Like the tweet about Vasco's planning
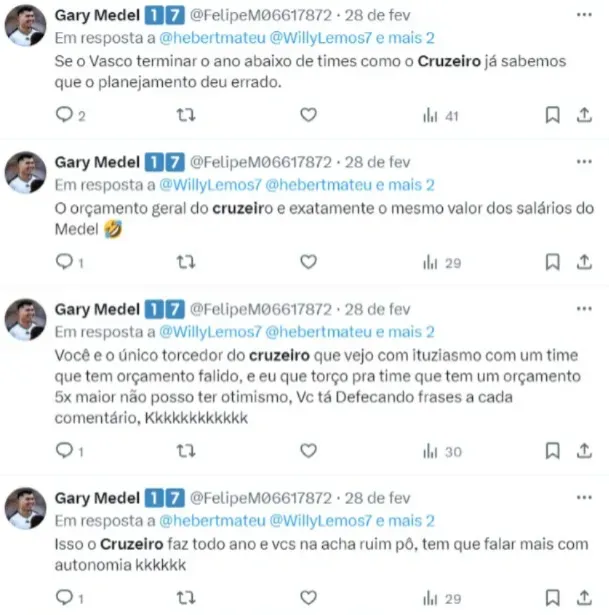 click(308, 116)
